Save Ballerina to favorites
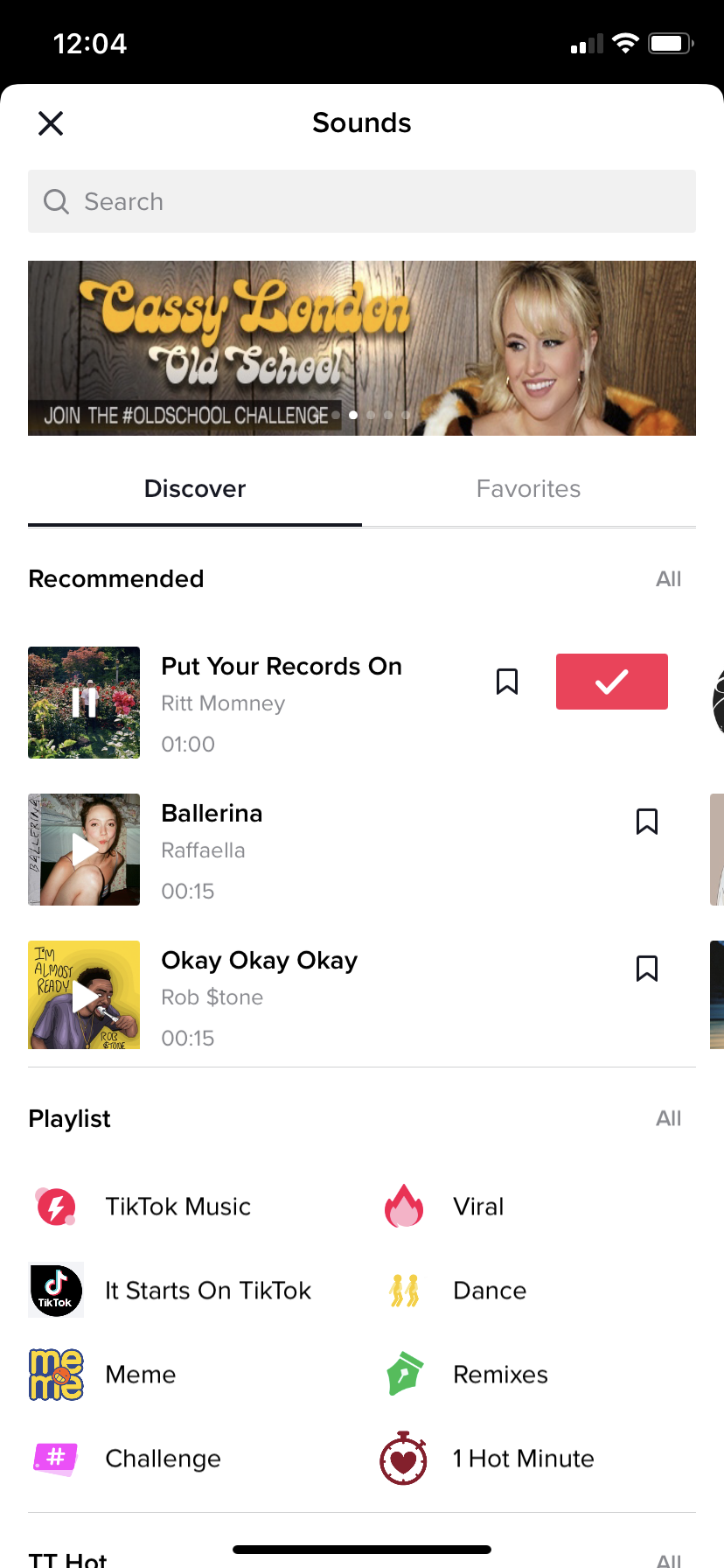Image resolution: width=724 pixels, height=1568 pixels. [x=647, y=822]
